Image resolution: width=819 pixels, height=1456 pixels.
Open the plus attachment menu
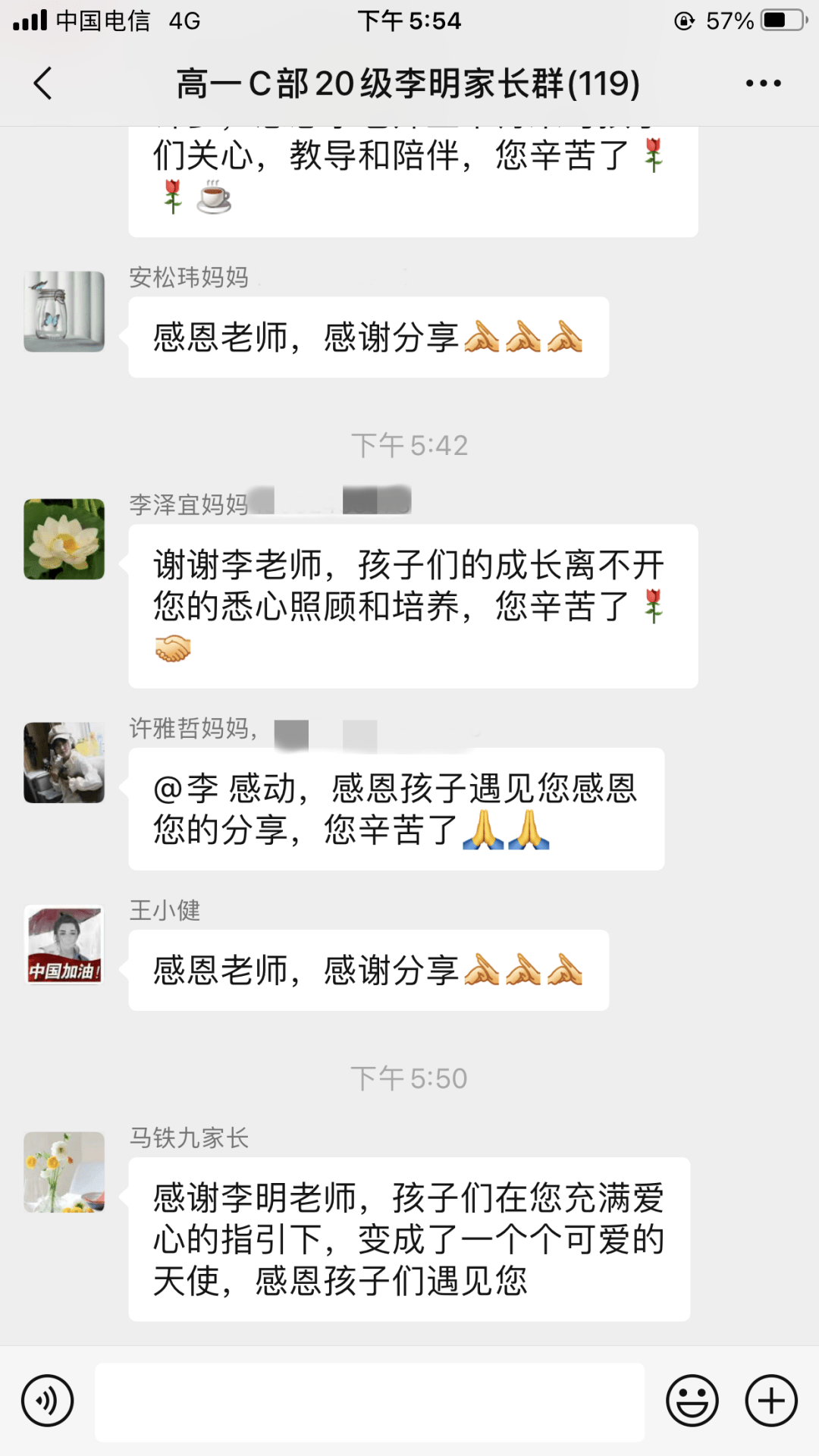click(771, 1401)
